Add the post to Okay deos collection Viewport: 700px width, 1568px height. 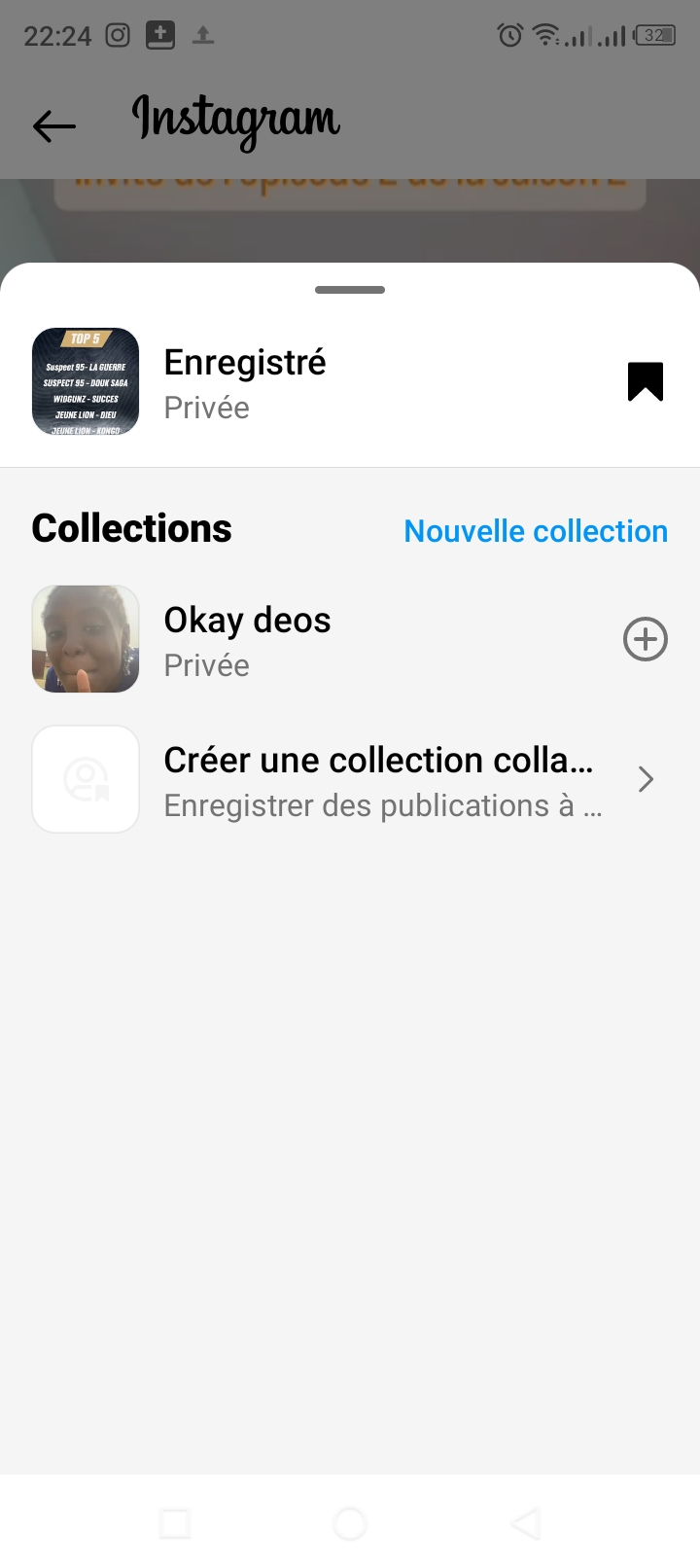(x=645, y=639)
